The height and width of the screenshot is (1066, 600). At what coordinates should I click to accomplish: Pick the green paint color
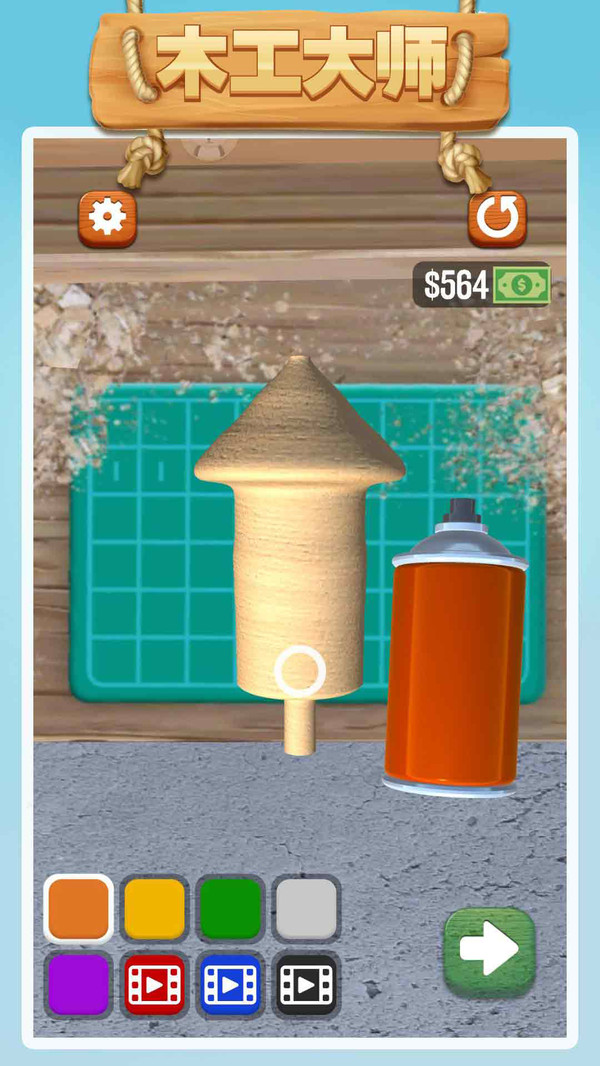[x=231, y=909]
